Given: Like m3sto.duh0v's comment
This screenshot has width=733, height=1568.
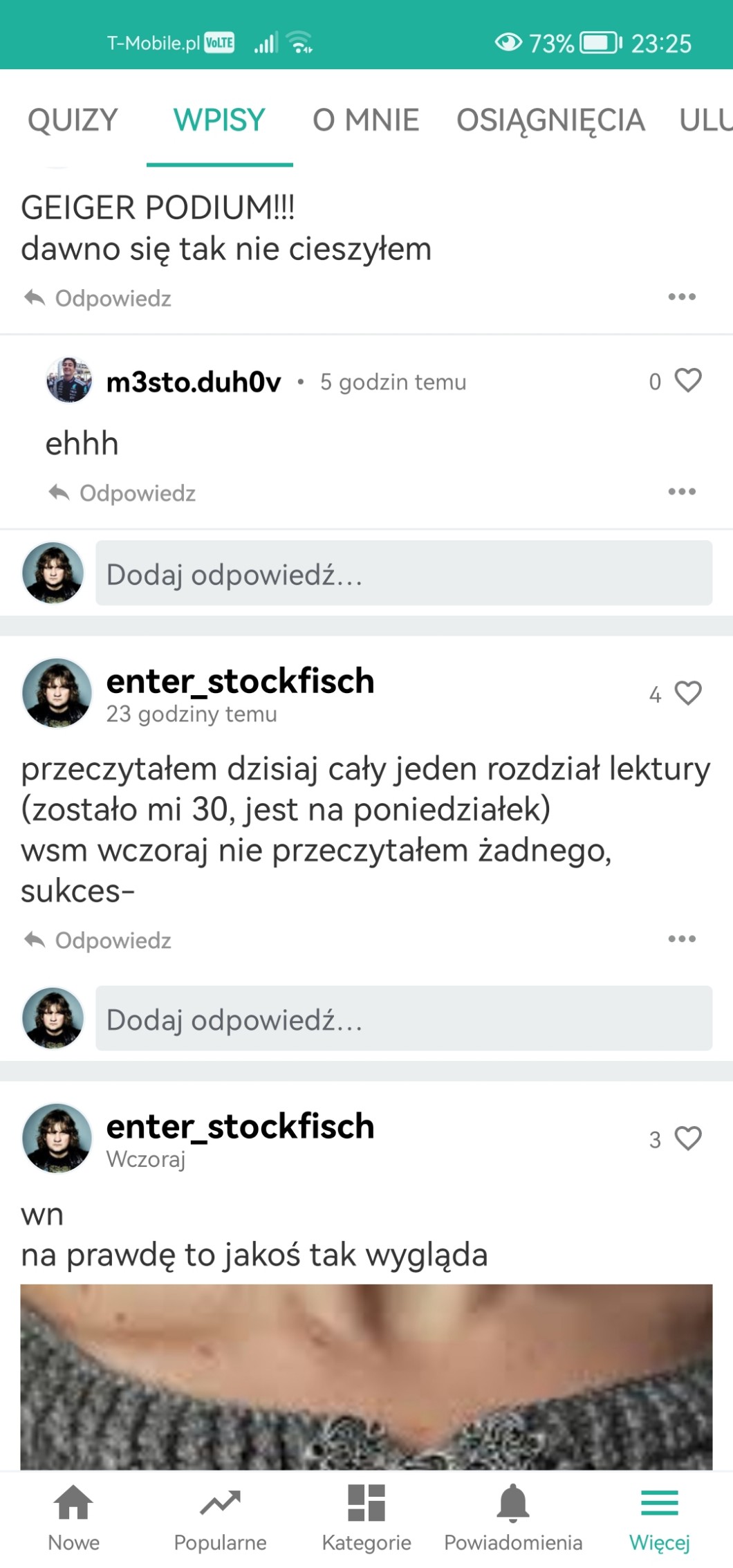Looking at the screenshot, I should pos(687,380).
